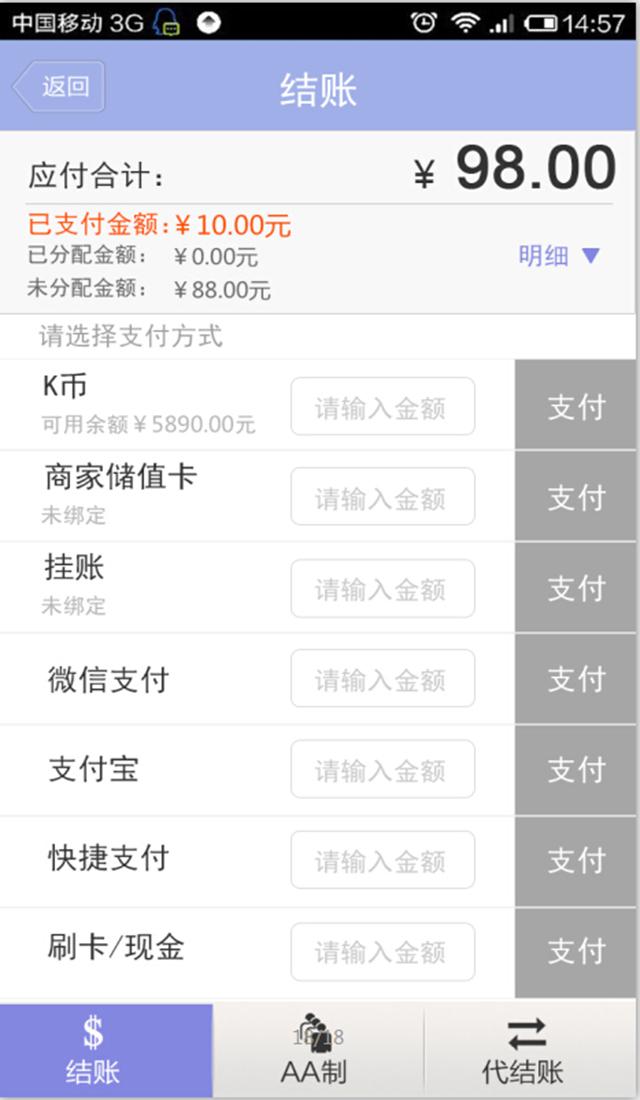Pay with 支付宝

click(576, 769)
